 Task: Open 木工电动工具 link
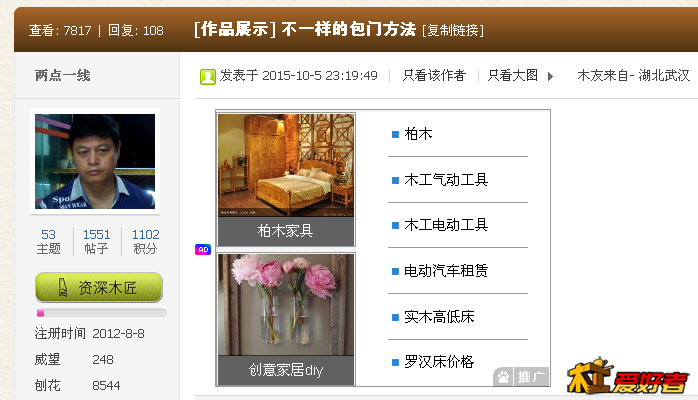tap(445, 225)
